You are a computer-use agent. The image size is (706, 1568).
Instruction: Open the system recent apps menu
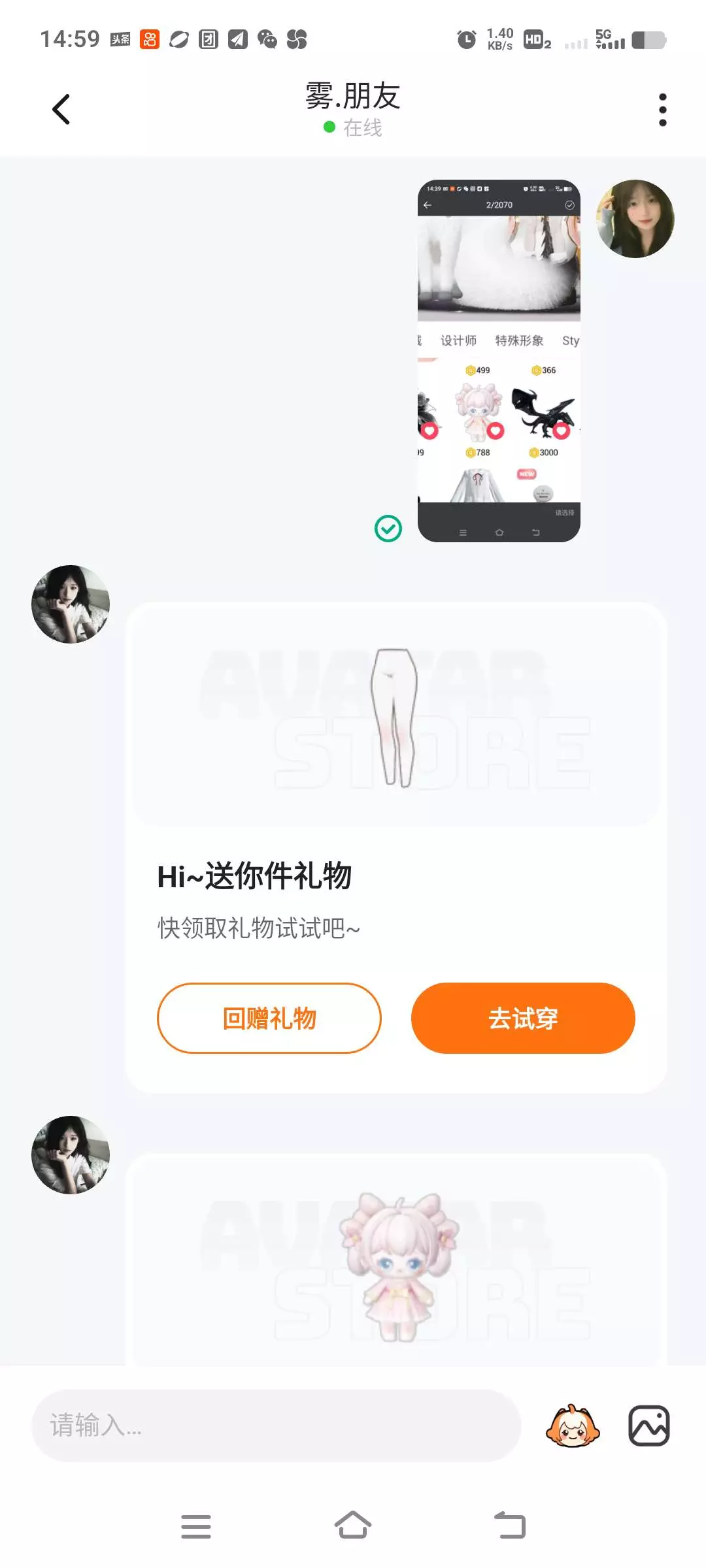196,1526
